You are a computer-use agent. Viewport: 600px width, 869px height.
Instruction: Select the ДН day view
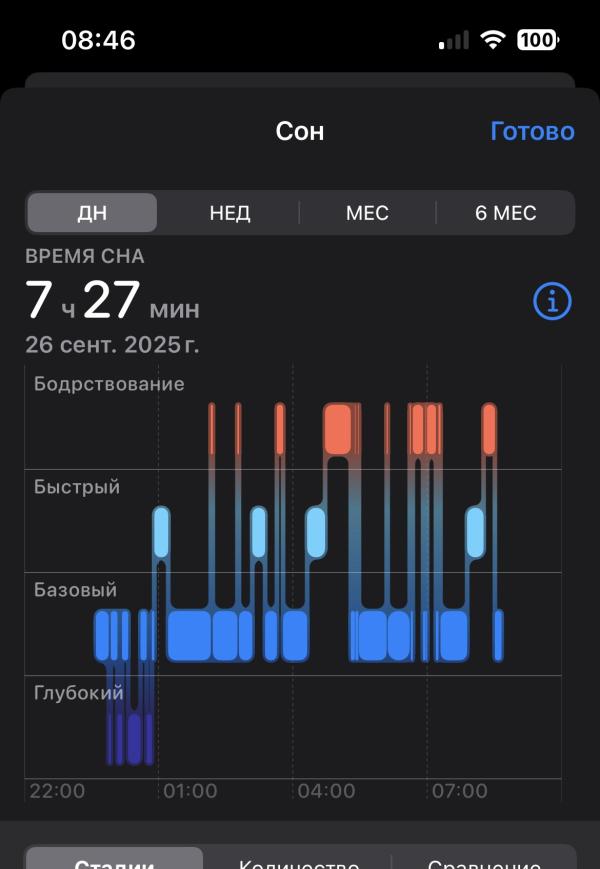point(92,213)
